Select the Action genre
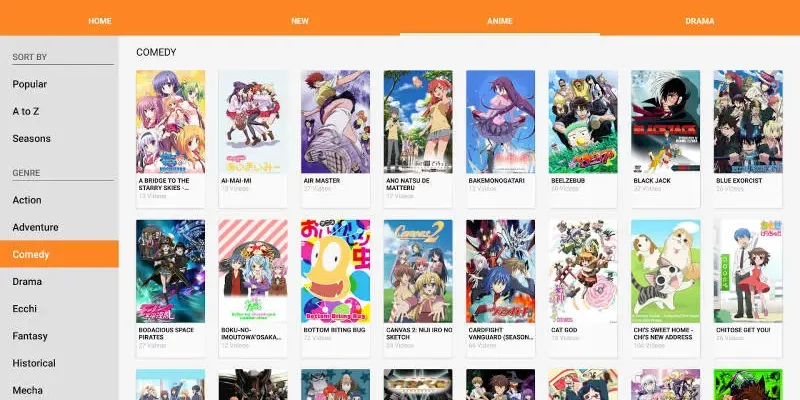Screen dimensions: 800x400 pos(27,200)
